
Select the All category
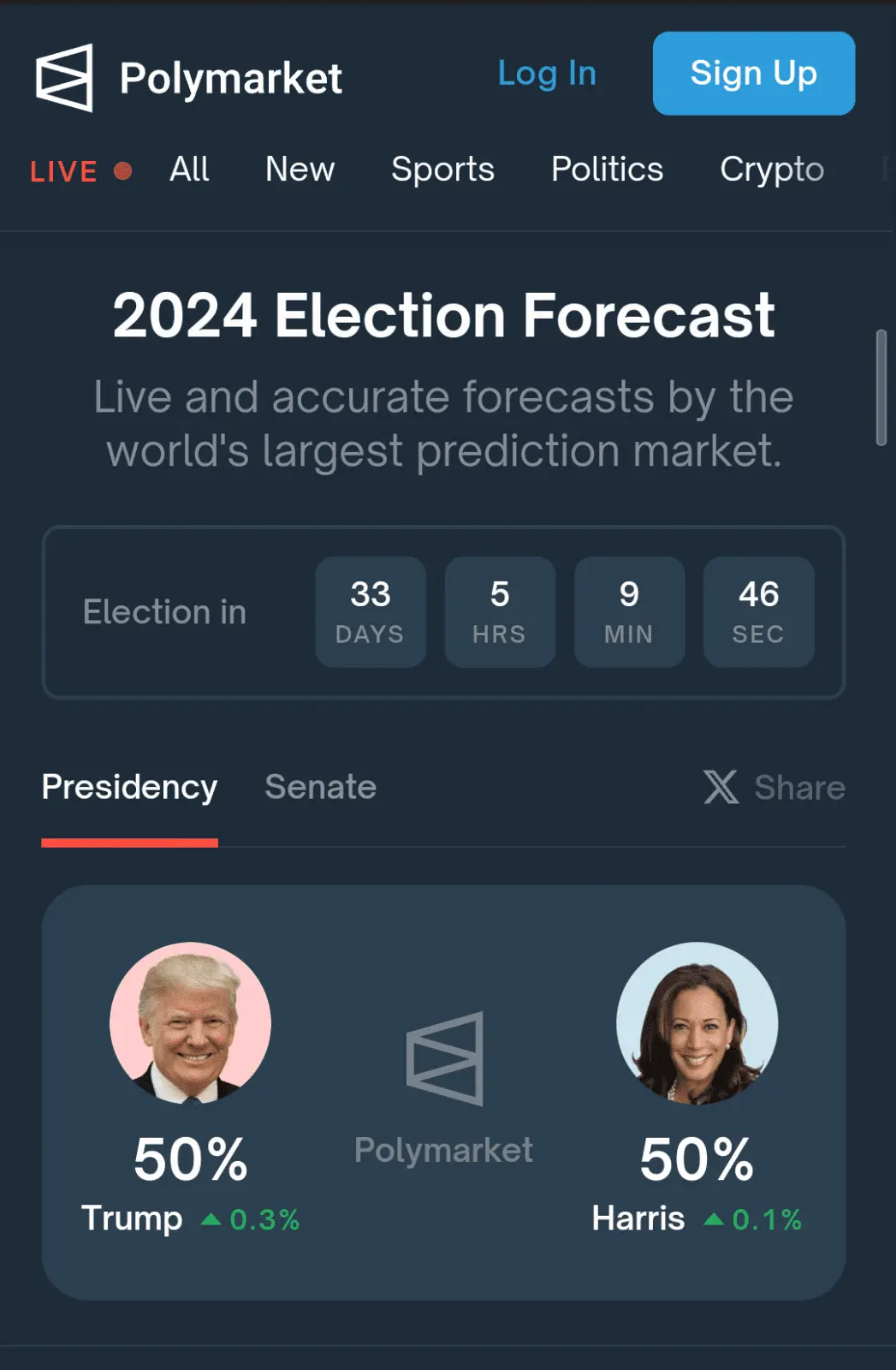pos(189,170)
